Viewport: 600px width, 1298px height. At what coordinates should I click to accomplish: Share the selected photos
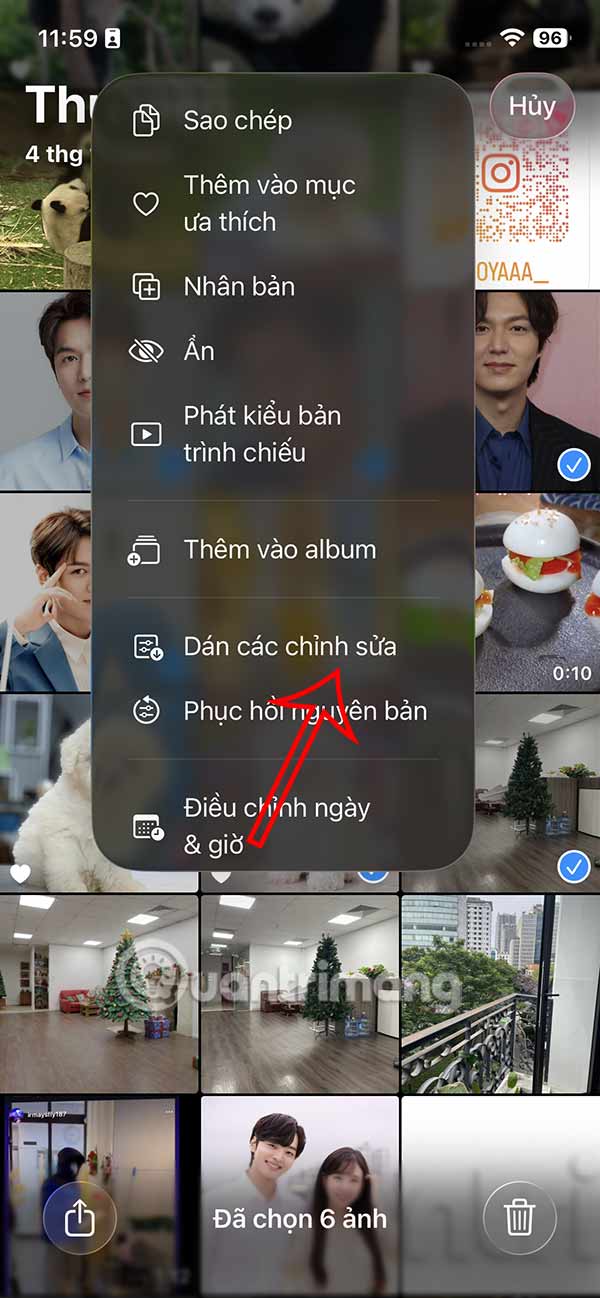pyautogui.click(x=80, y=1219)
